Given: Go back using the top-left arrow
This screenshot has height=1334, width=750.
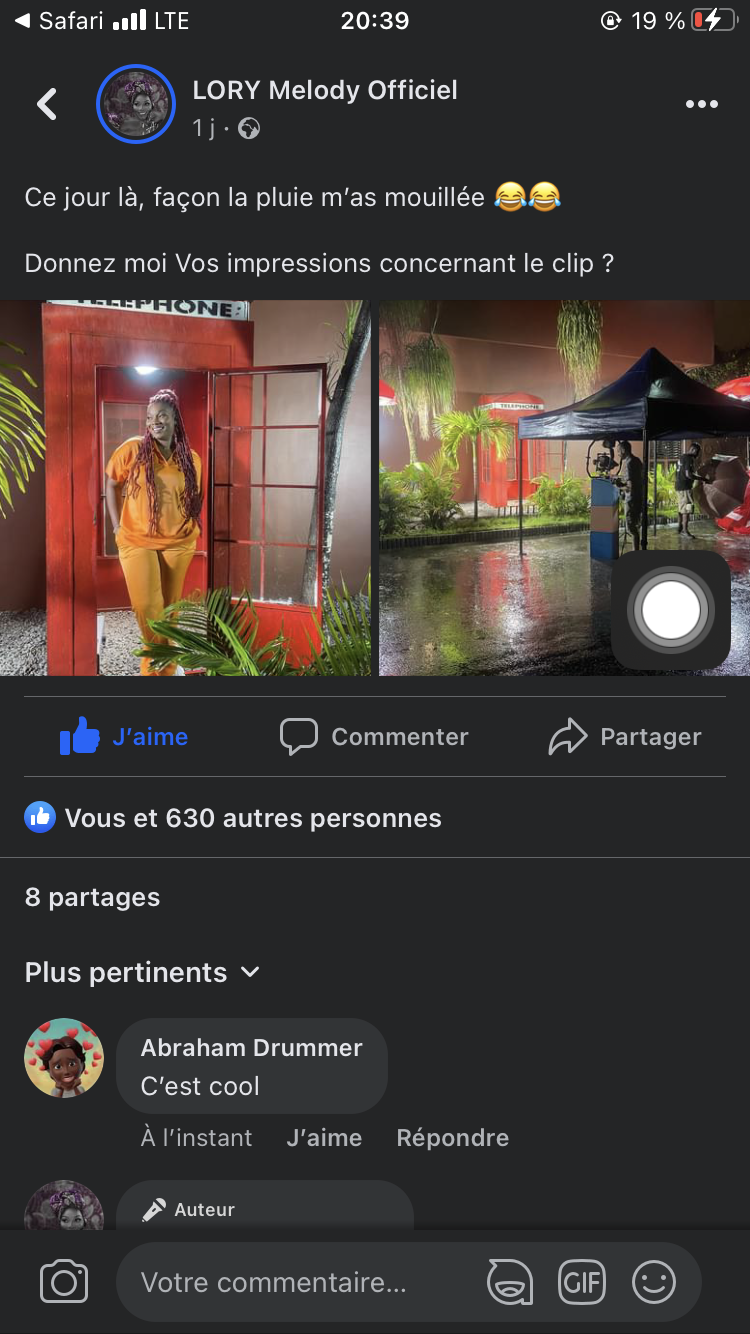Looking at the screenshot, I should [x=47, y=104].
